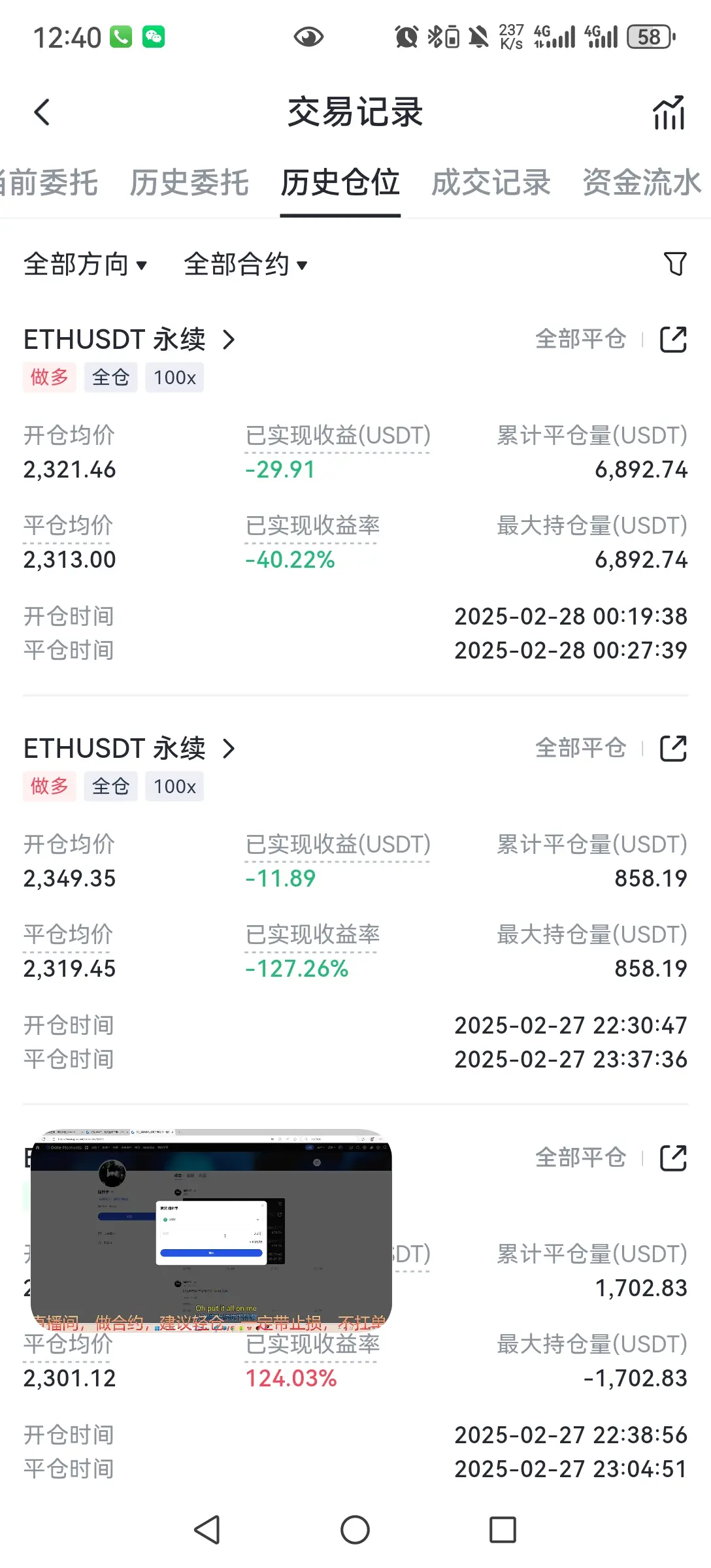Expand the 全部方向 dropdown
Screen dimensions: 711x1568
coord(85,265)
